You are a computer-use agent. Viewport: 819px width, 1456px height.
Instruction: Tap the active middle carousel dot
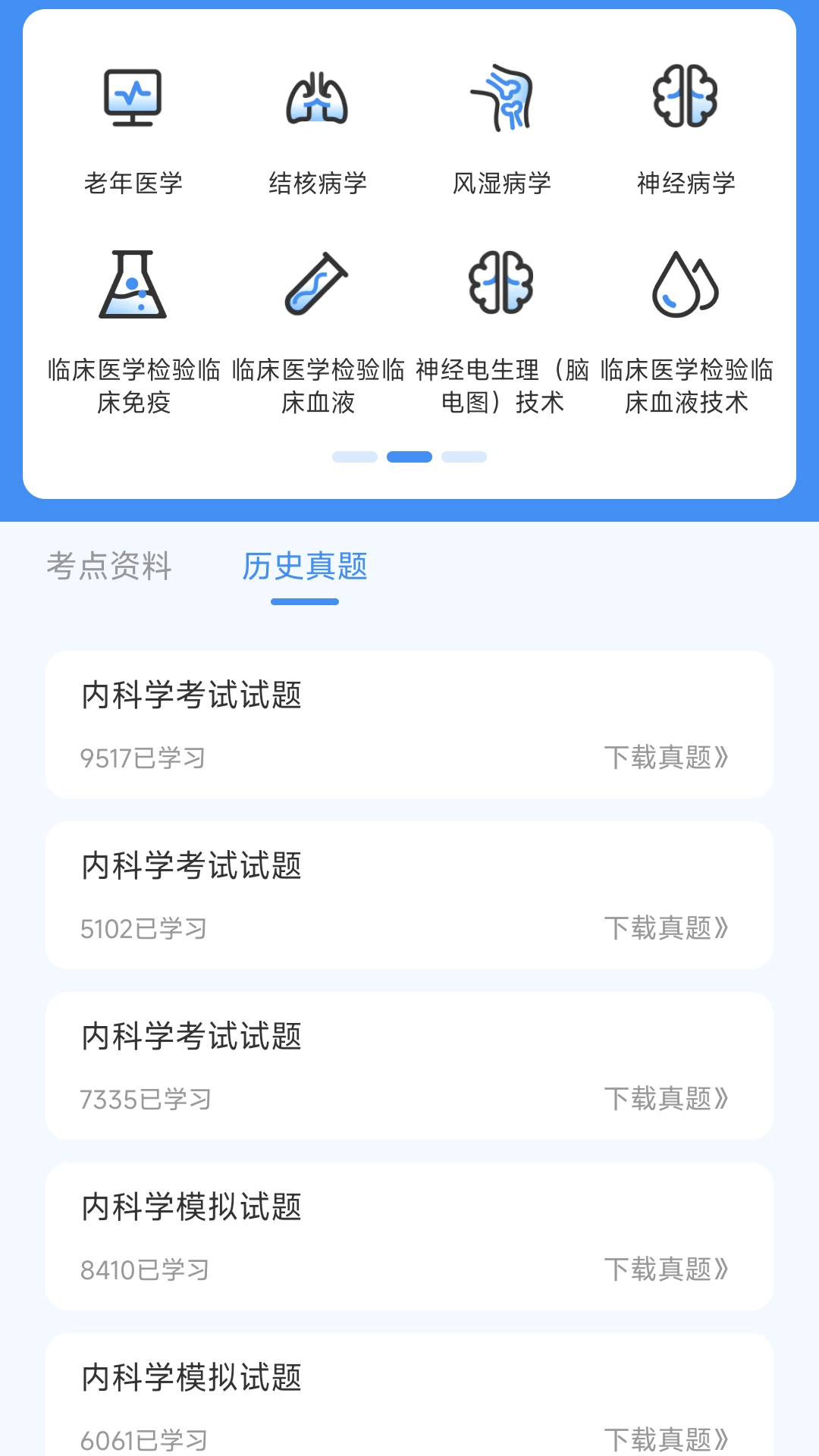409,457
